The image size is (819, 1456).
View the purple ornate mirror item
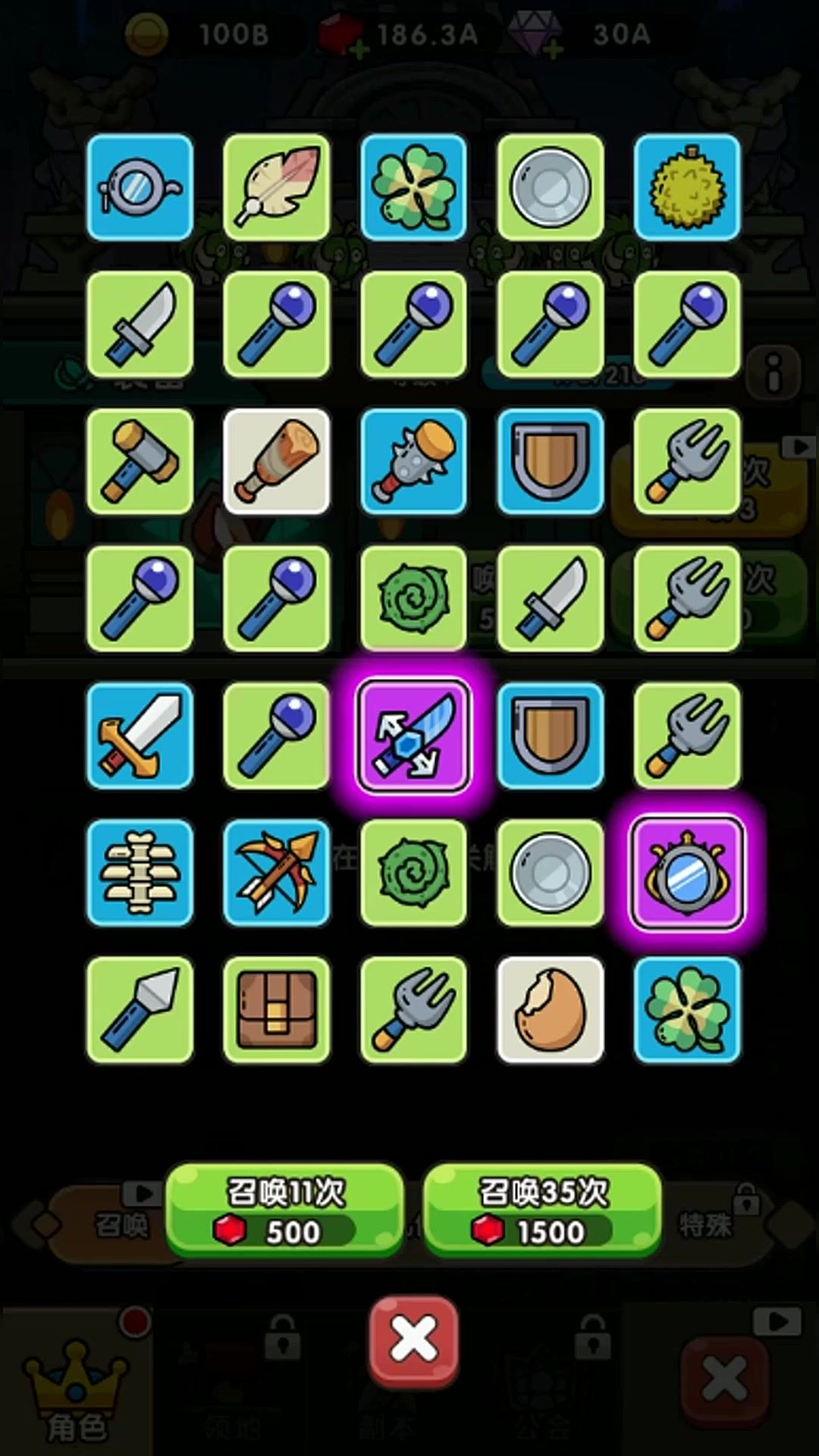point(687,873)
